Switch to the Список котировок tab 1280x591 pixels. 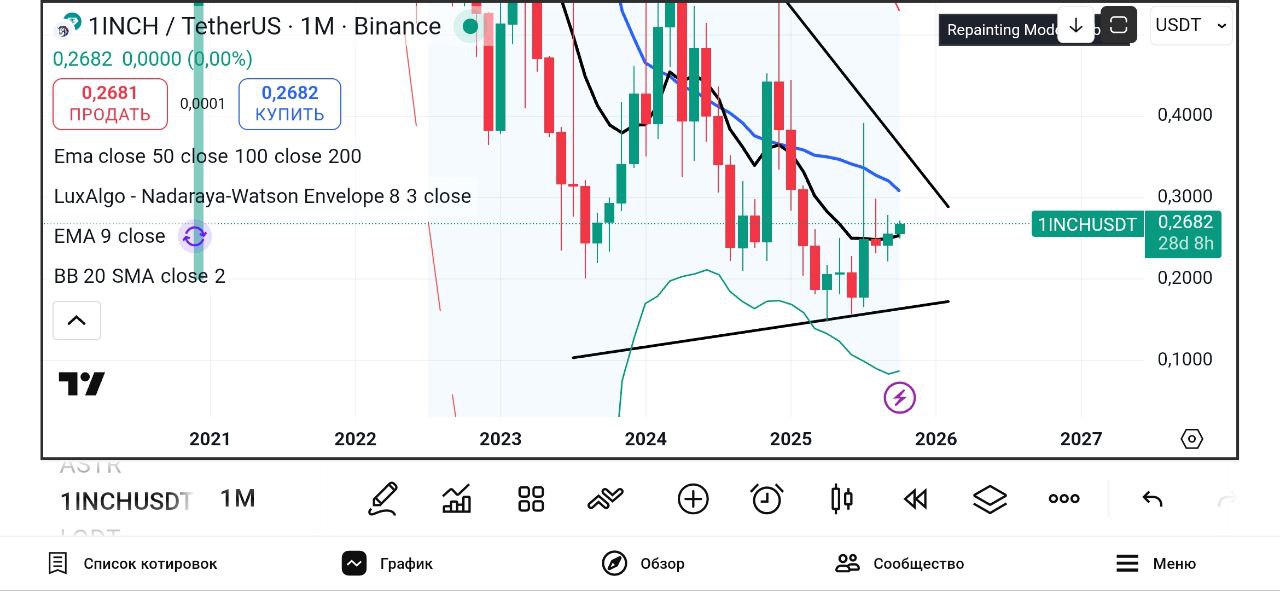coord(133,564)
